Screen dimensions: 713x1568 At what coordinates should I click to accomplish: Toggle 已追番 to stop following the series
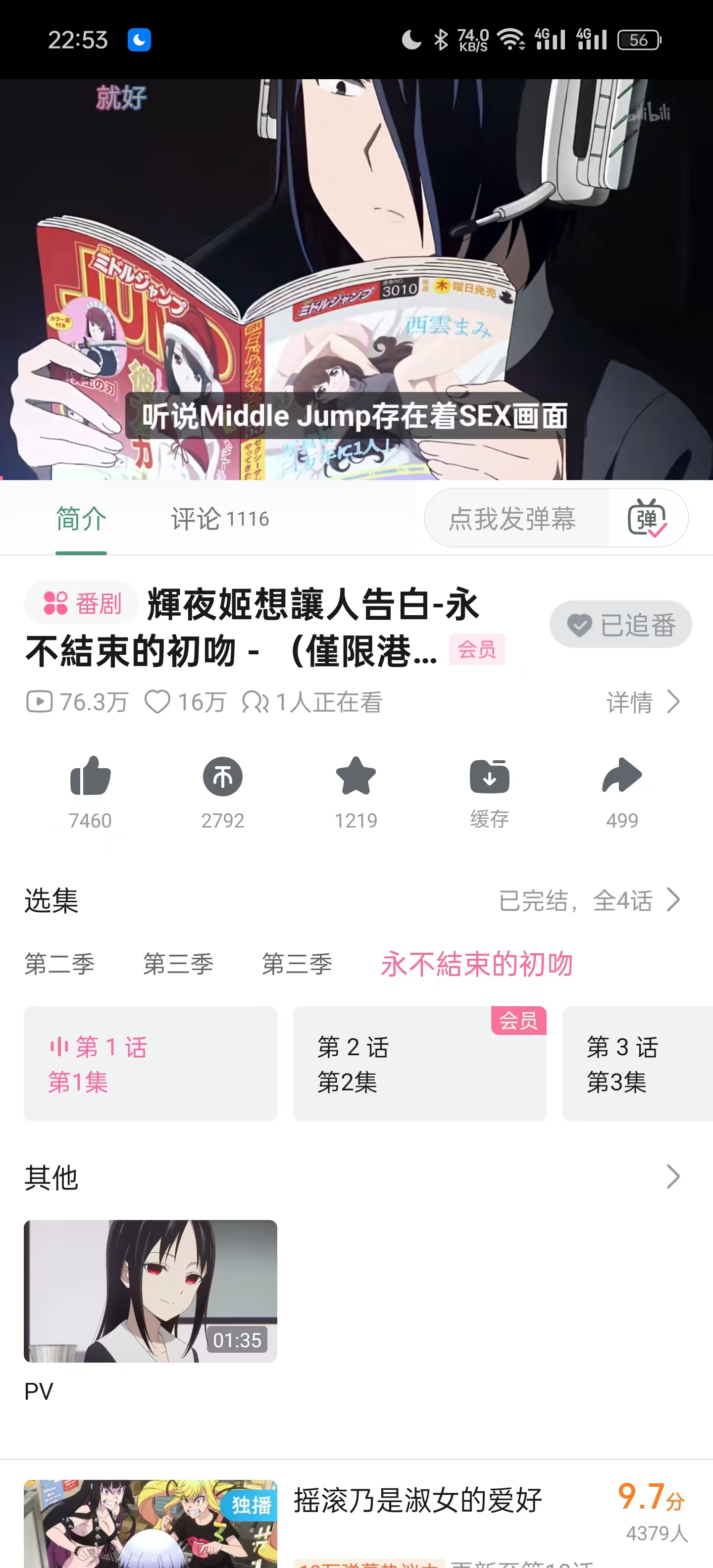pos(620,623)
